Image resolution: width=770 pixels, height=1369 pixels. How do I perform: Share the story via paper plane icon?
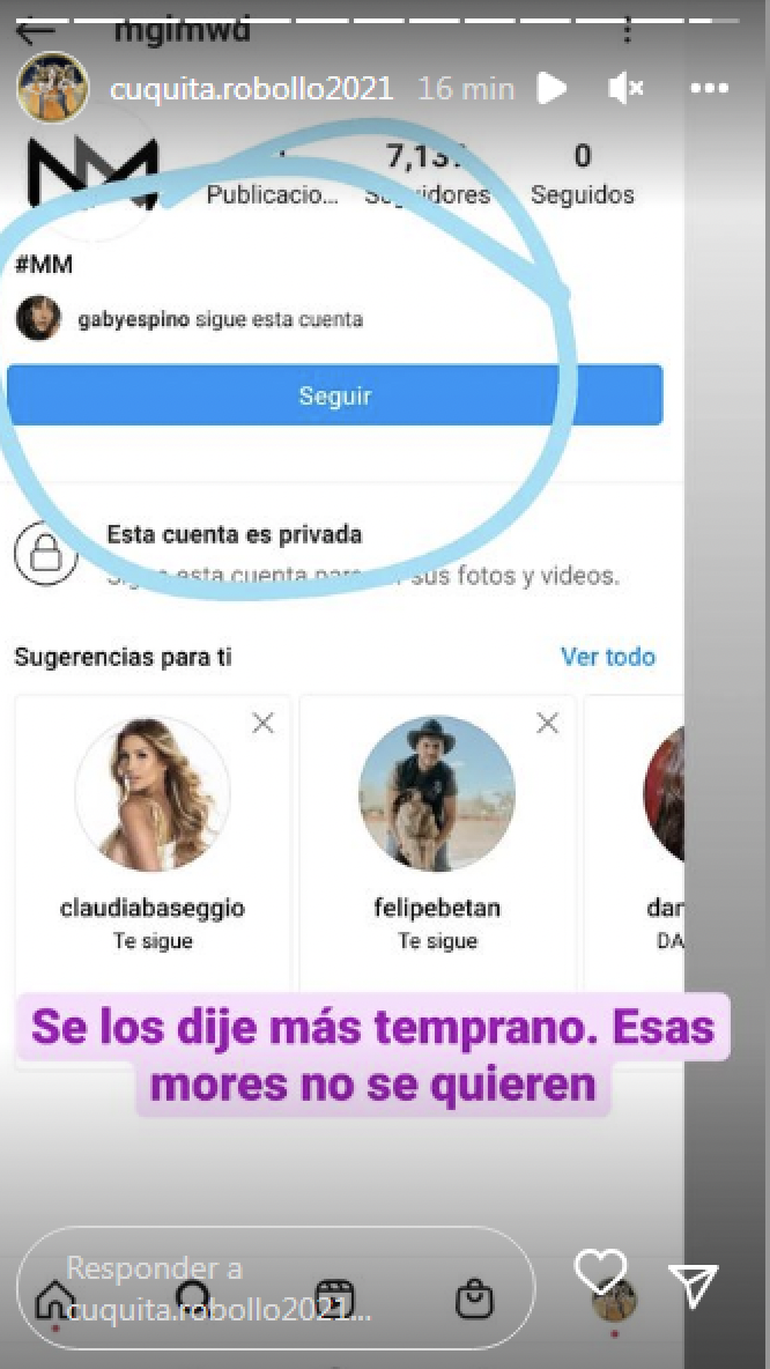tap(693, 1286)
